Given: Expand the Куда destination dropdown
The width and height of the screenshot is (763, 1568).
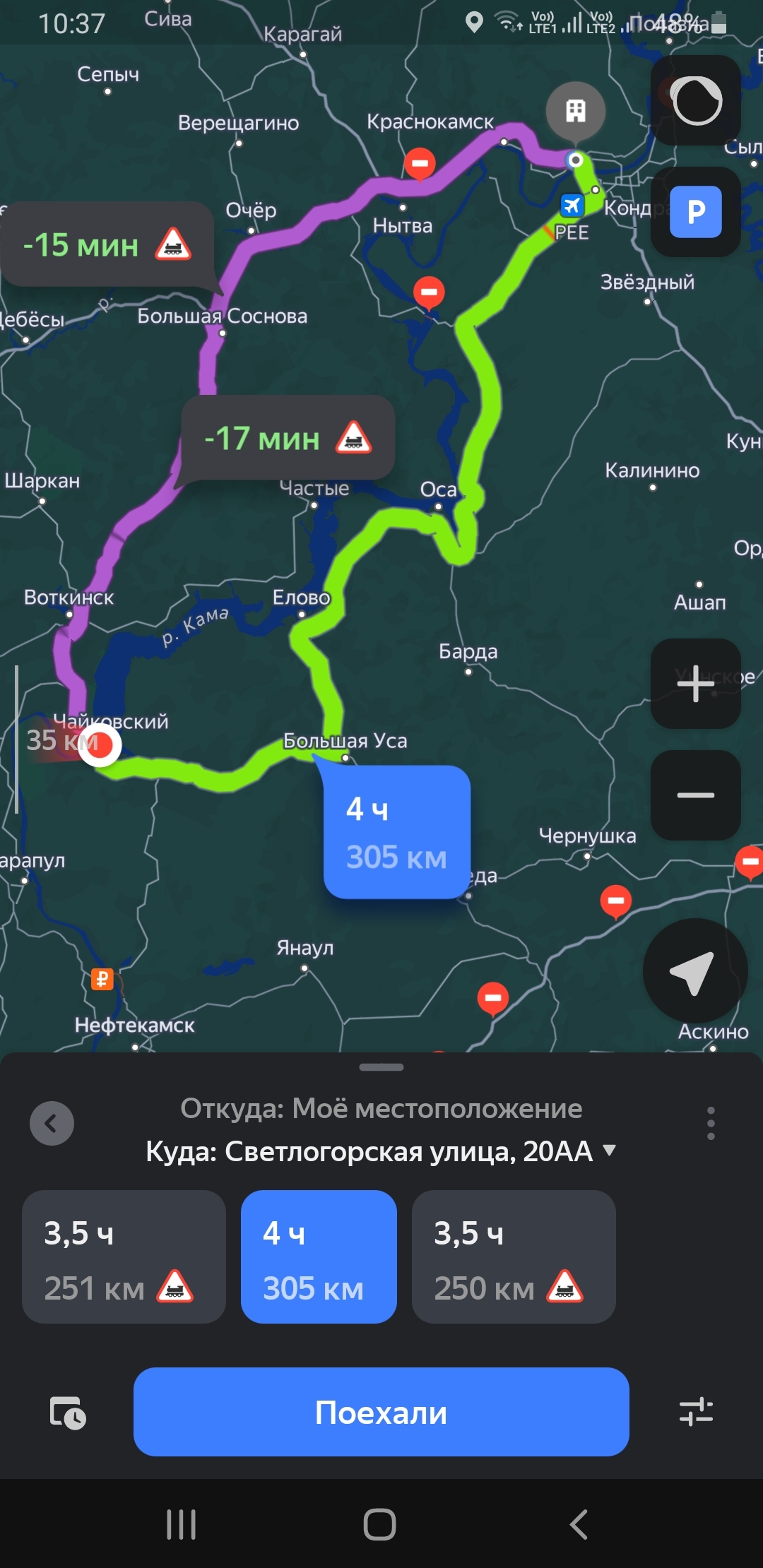Looking at the screenshot, I should coord(610,1151).
